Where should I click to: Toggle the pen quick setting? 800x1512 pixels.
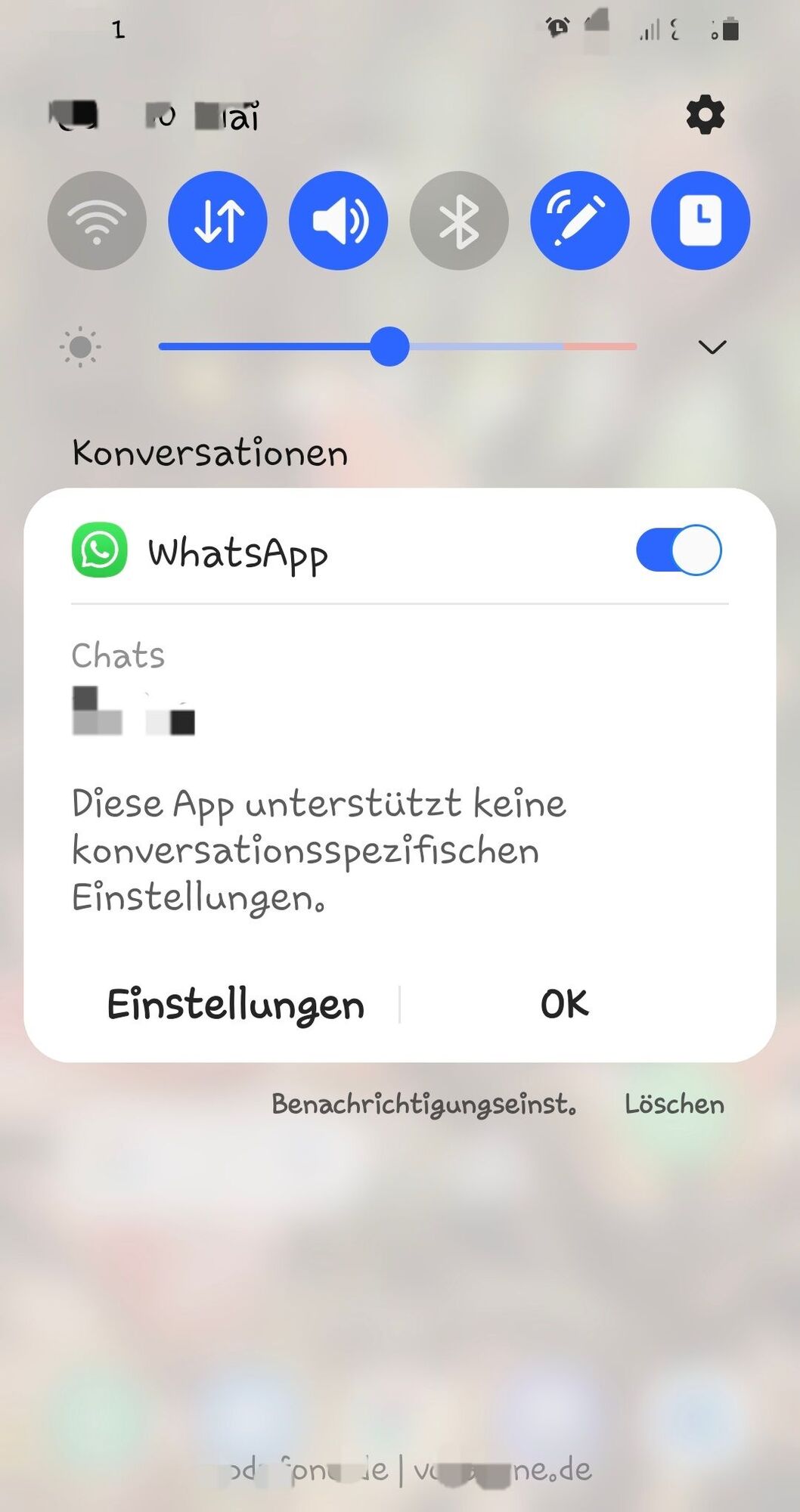[x=579, y=221]
